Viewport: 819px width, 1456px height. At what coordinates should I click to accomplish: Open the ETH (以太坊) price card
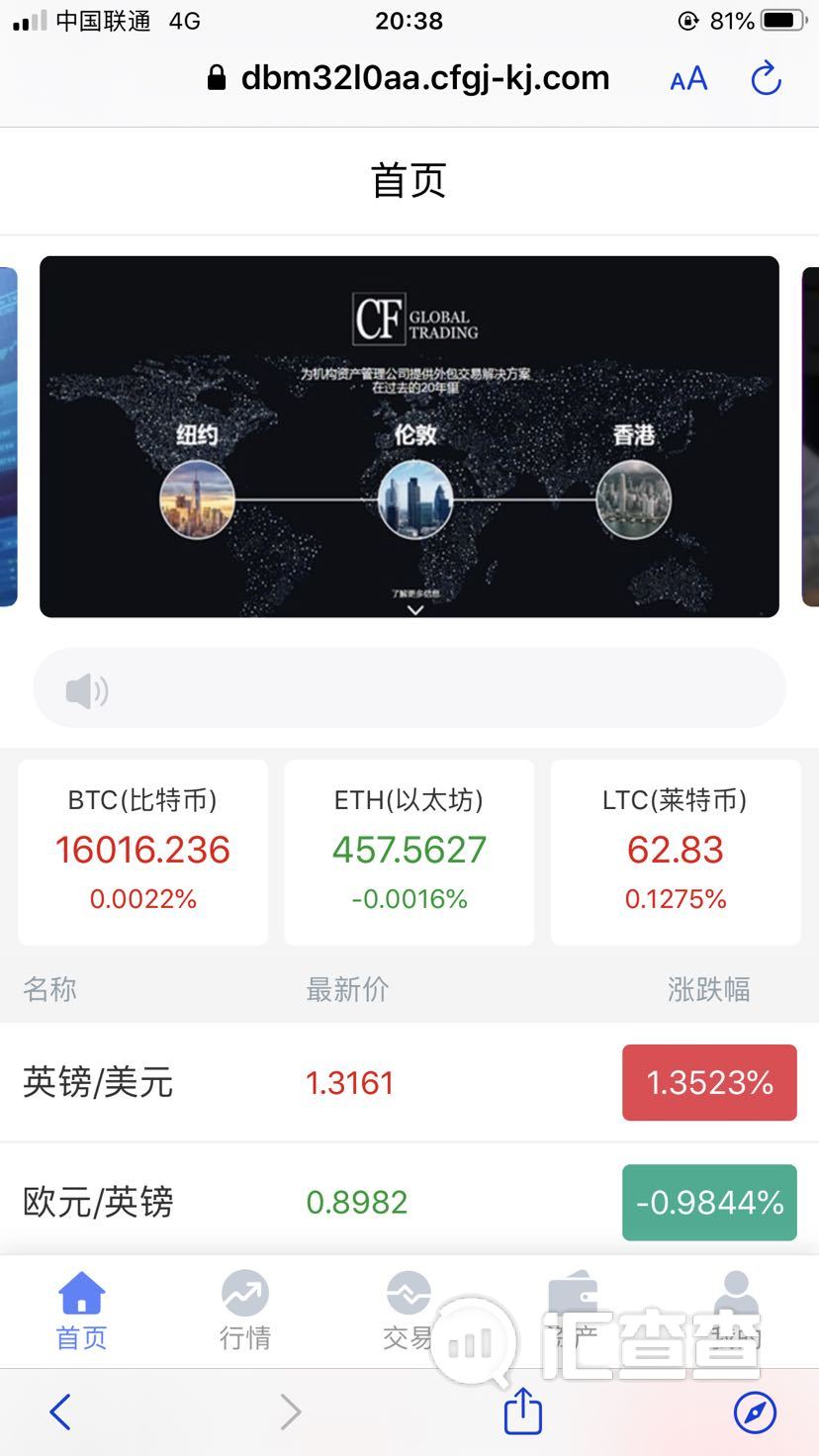click(x=409, y=852)
